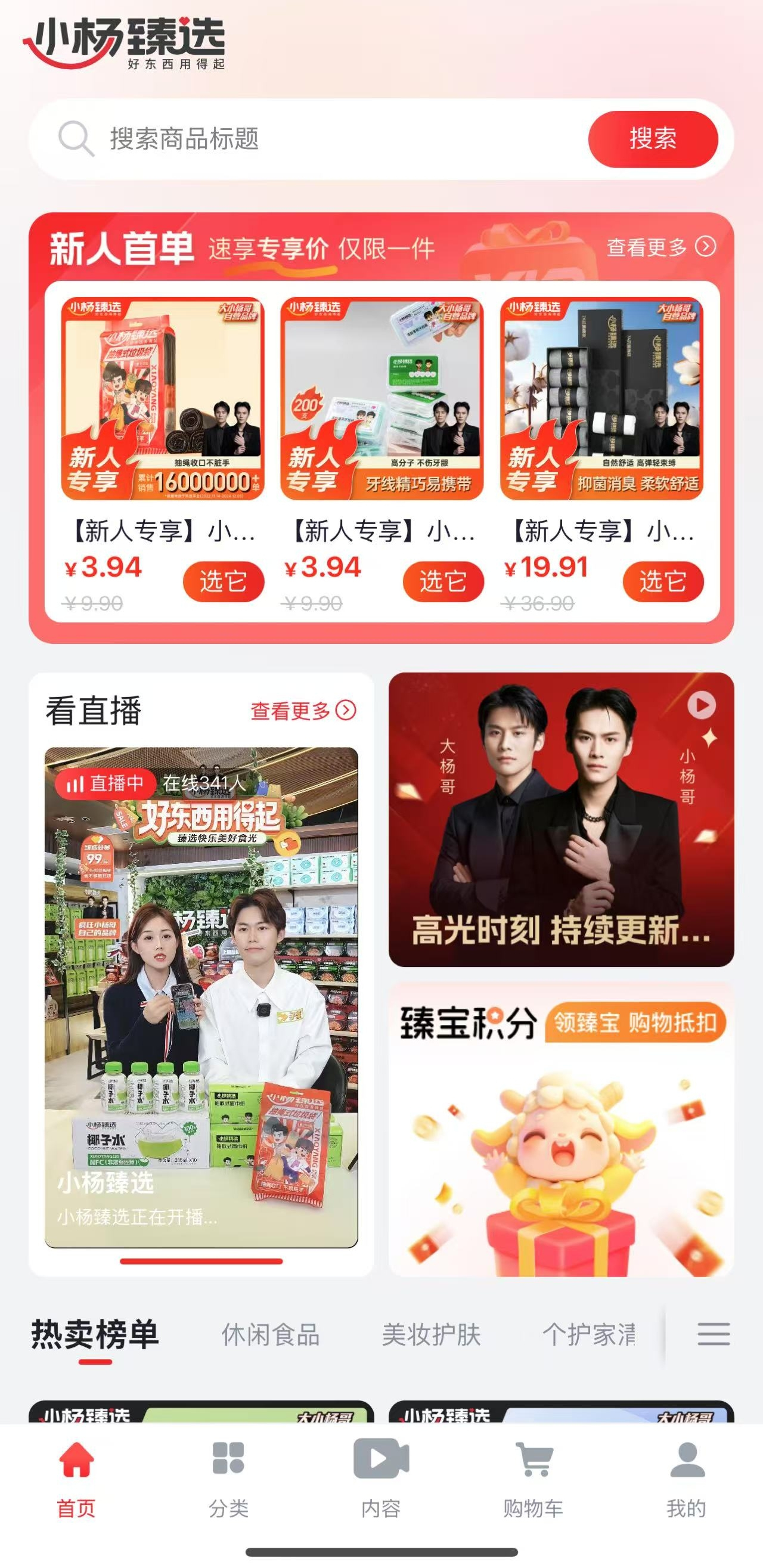The height and width of the screenshot is (1568, 763).
Task: Select the 热卖榜单 tab
Action: (x=95, y=1334)
